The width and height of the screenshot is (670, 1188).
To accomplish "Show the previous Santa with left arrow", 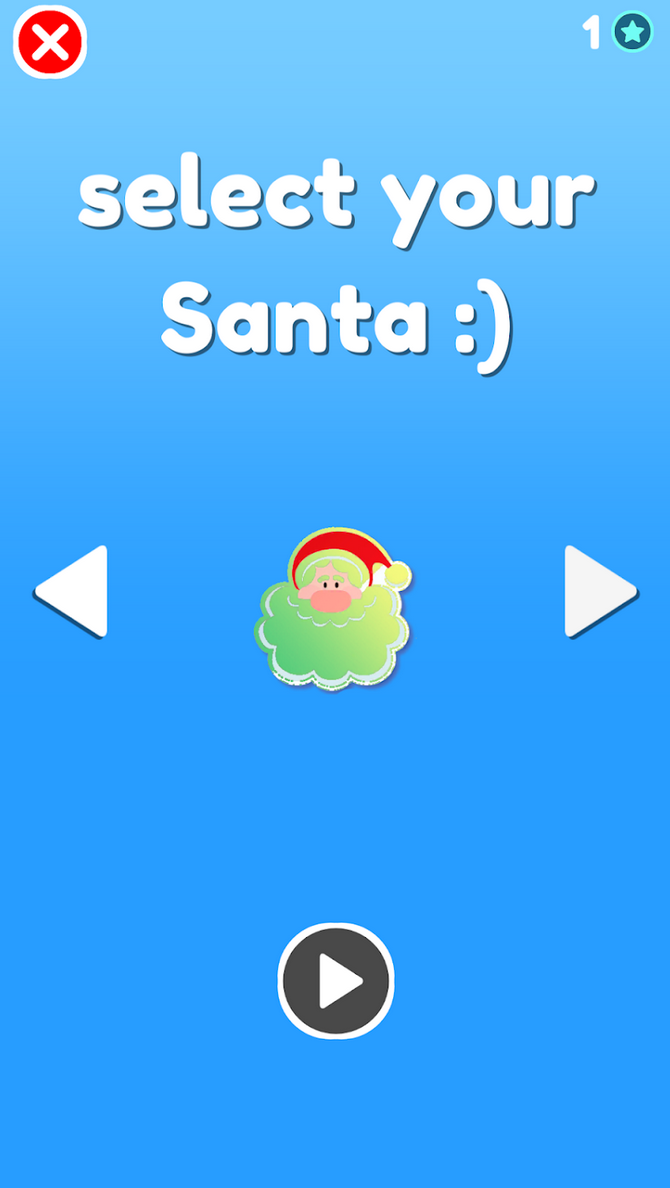I will (71, 591).
